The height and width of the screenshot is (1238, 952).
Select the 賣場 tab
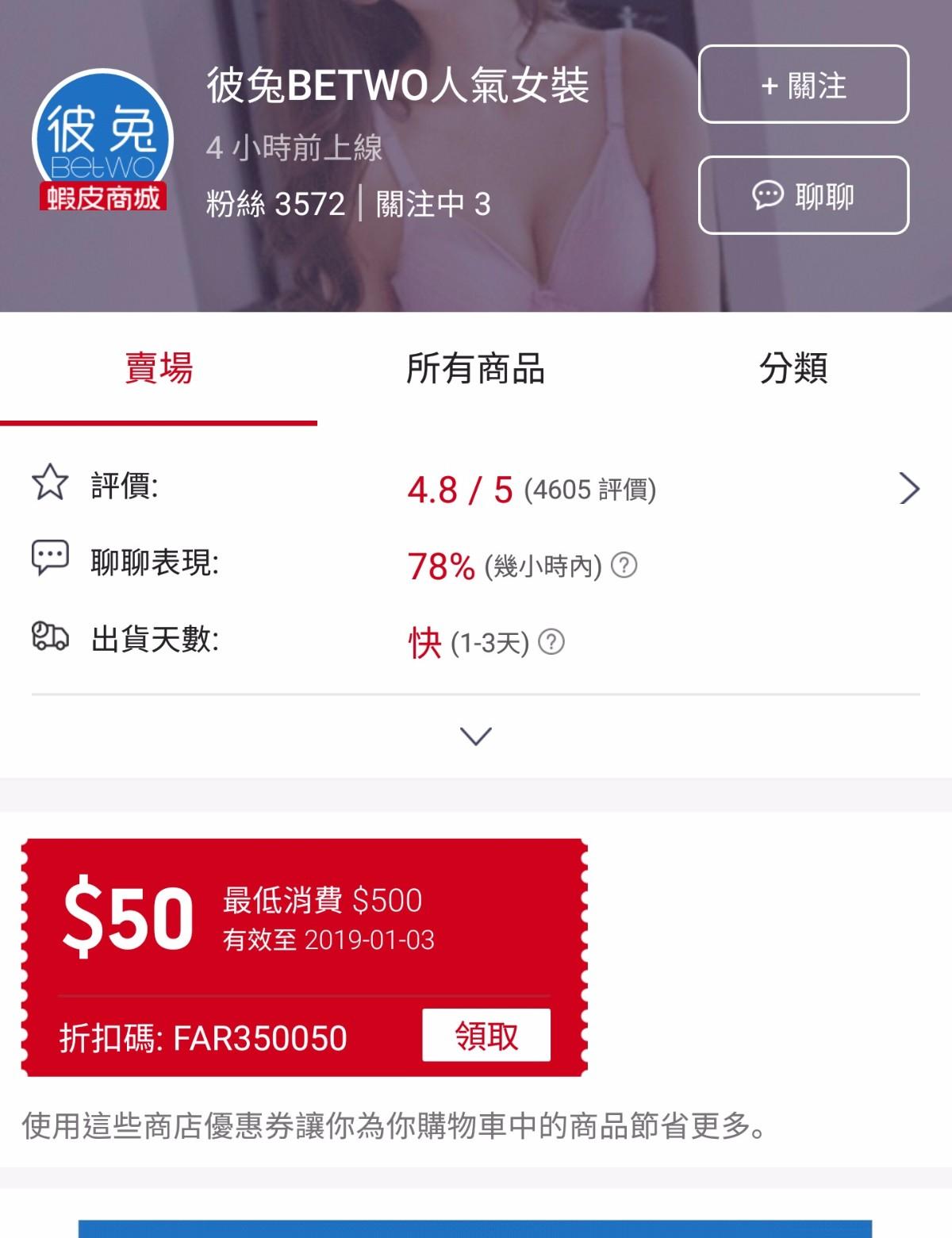tap(159, 369)
